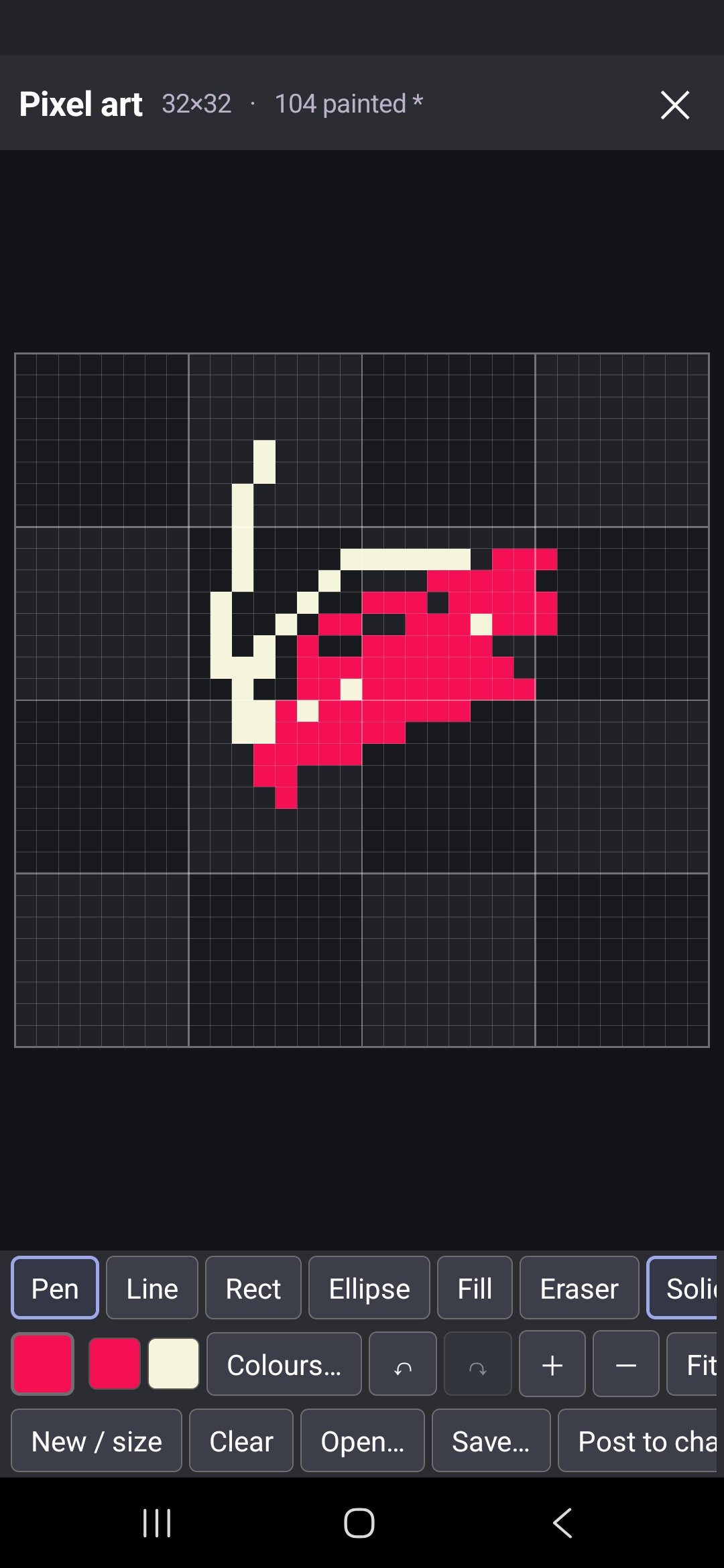Open New / size options
The height and width of the screenshot is (1568, 724).
tap(97, 1441)
